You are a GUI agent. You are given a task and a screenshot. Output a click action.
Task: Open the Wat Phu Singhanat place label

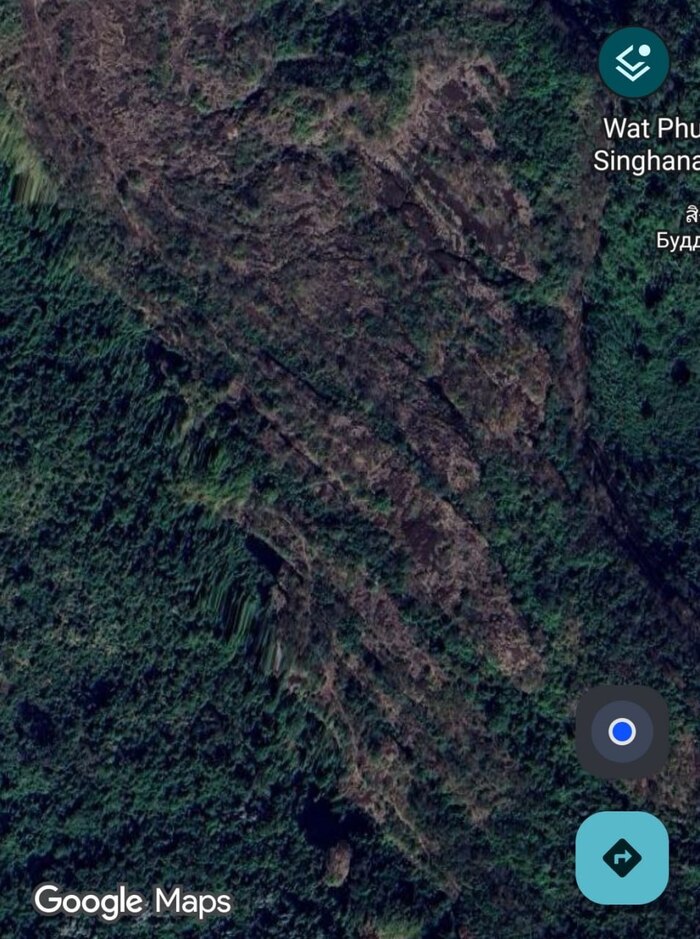(x=648, y=145)
